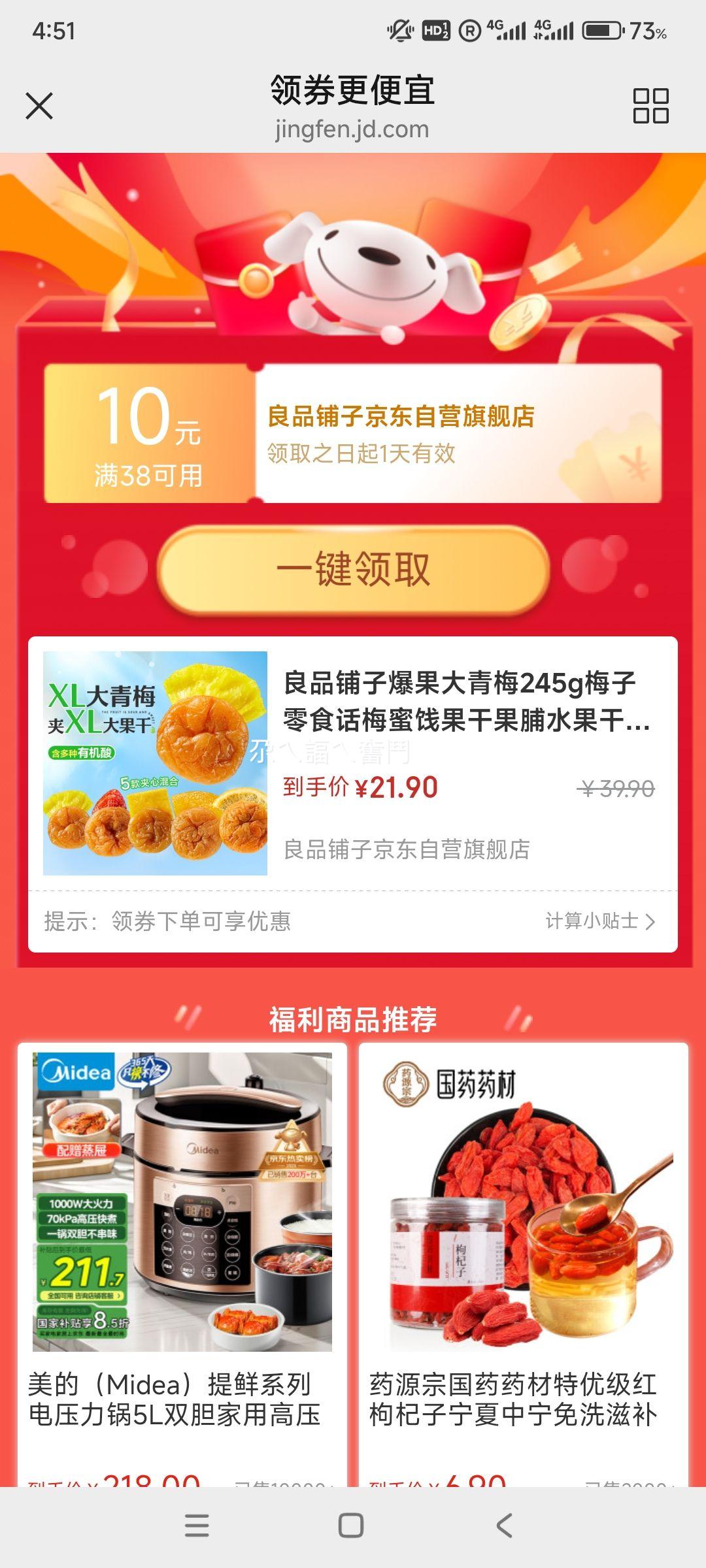Tap the muted notification icon in status bar
Screen dimensions: 706x1568
(401, 29)
